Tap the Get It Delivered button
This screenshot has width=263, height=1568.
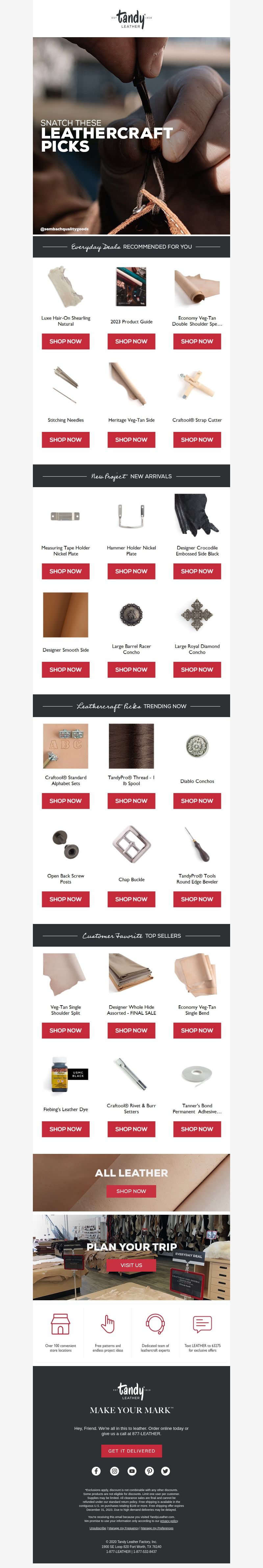tap(131, 1451)
